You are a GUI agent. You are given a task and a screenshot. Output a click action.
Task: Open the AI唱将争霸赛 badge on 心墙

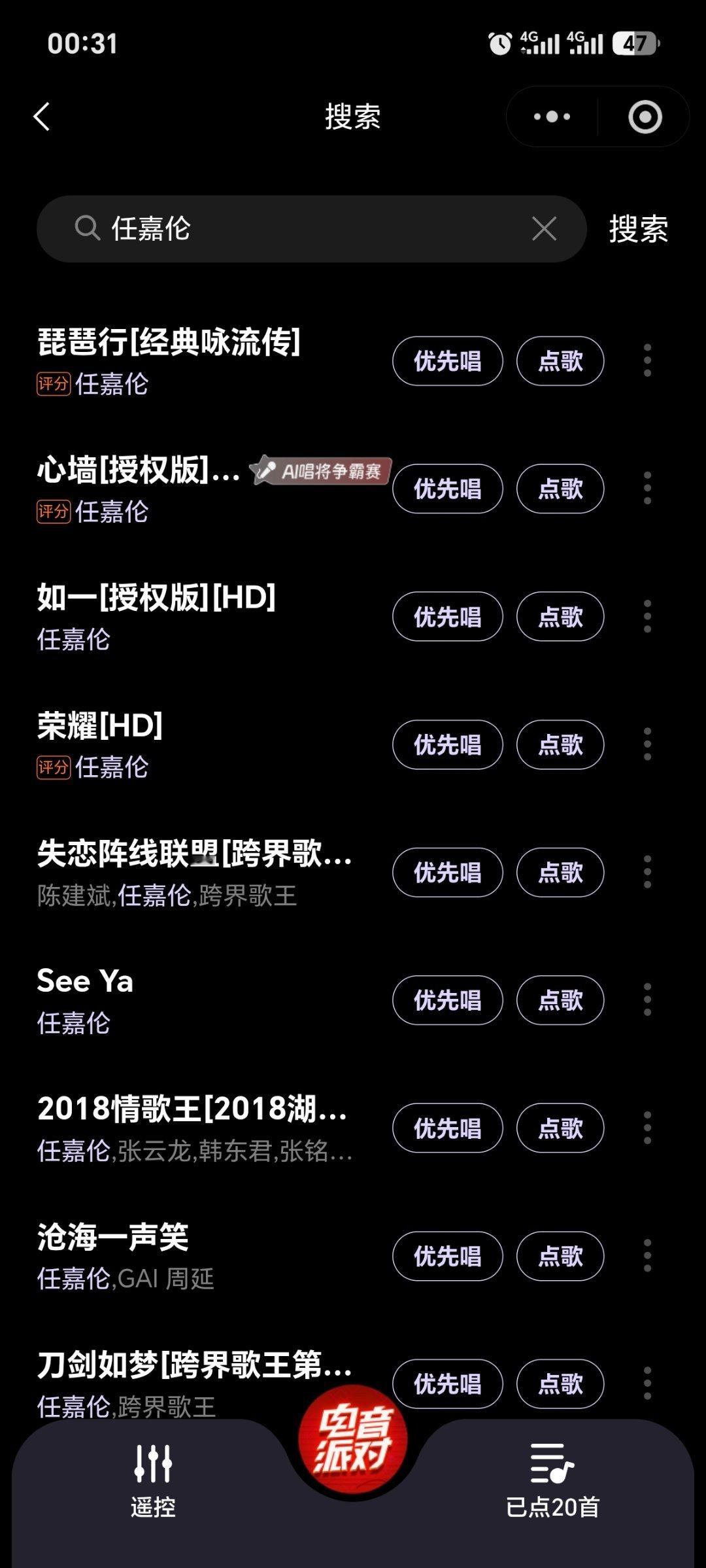click(320, 470)
